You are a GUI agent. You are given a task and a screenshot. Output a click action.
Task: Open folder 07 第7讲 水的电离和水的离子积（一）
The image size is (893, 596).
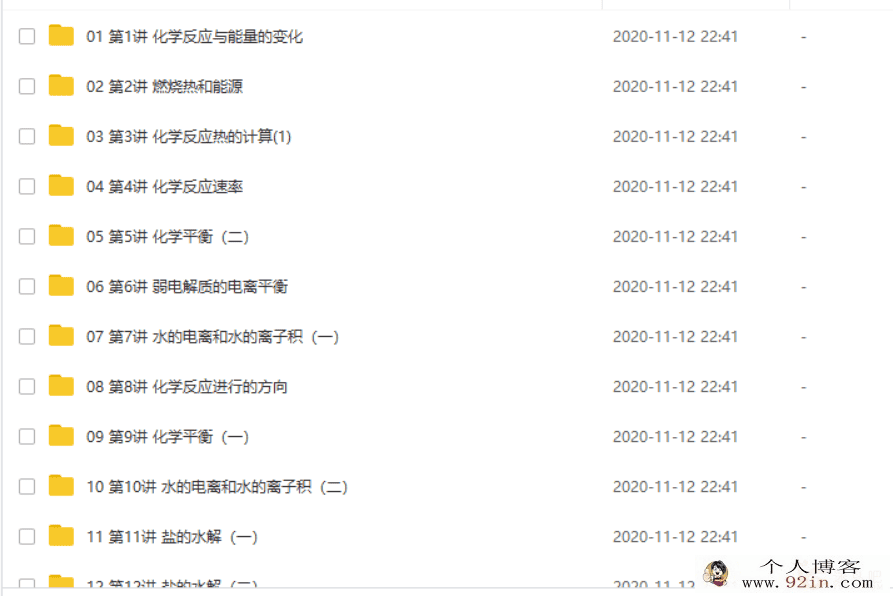pyautogui.click(x=212, y=337)
